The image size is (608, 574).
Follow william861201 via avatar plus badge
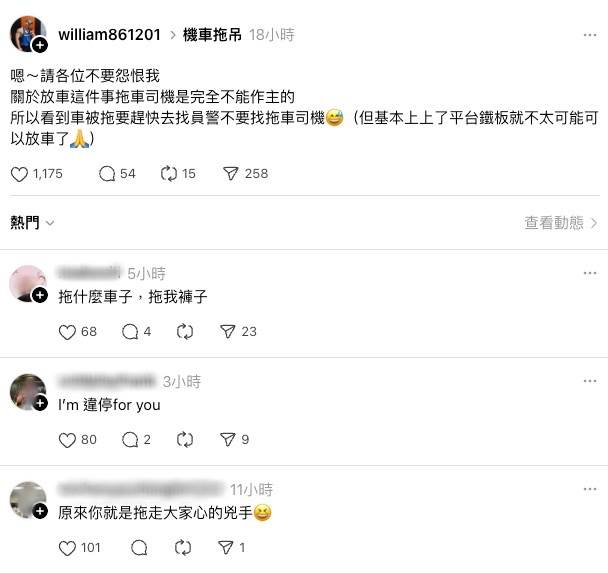tap(40, 46)
